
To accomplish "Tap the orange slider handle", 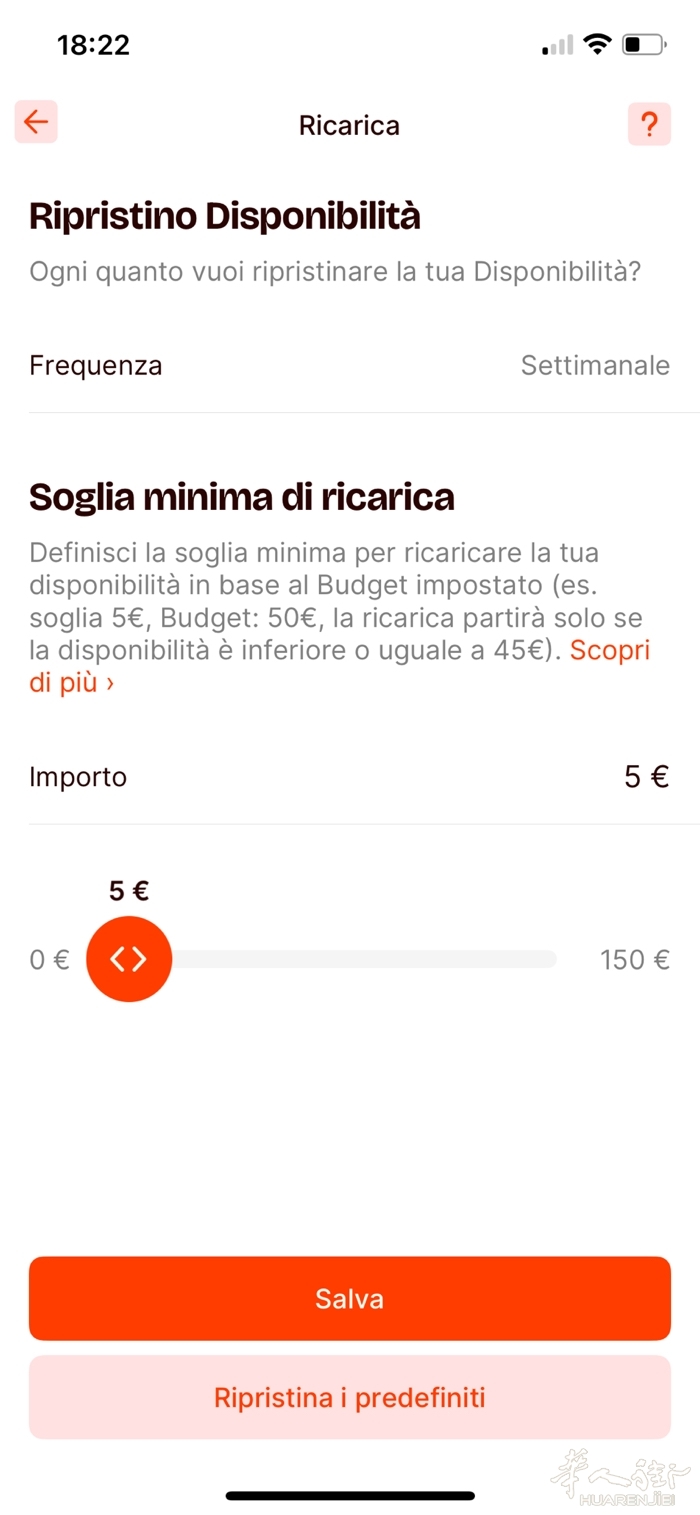I will pos(129,959).
